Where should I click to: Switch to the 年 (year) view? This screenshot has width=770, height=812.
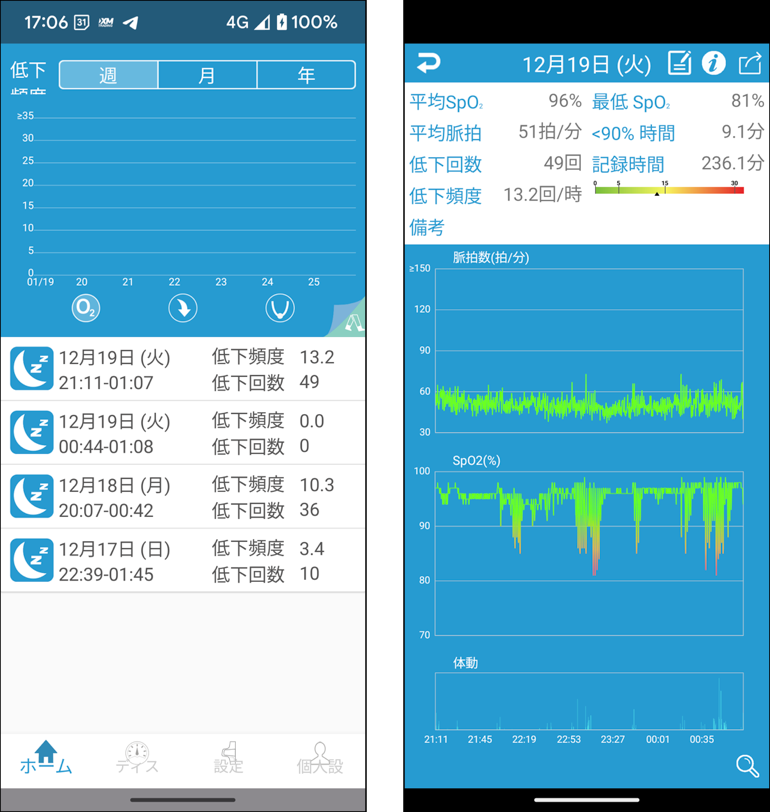(x=306, y=75)
